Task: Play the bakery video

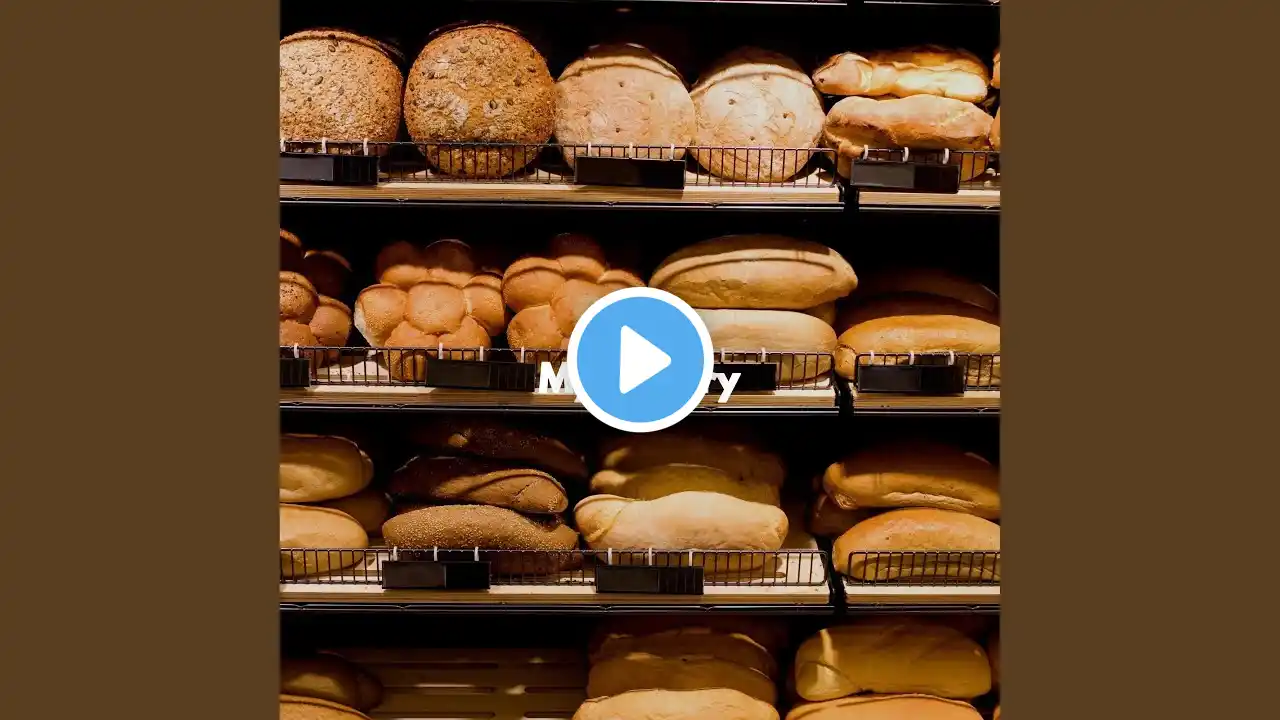Action: 640,360
